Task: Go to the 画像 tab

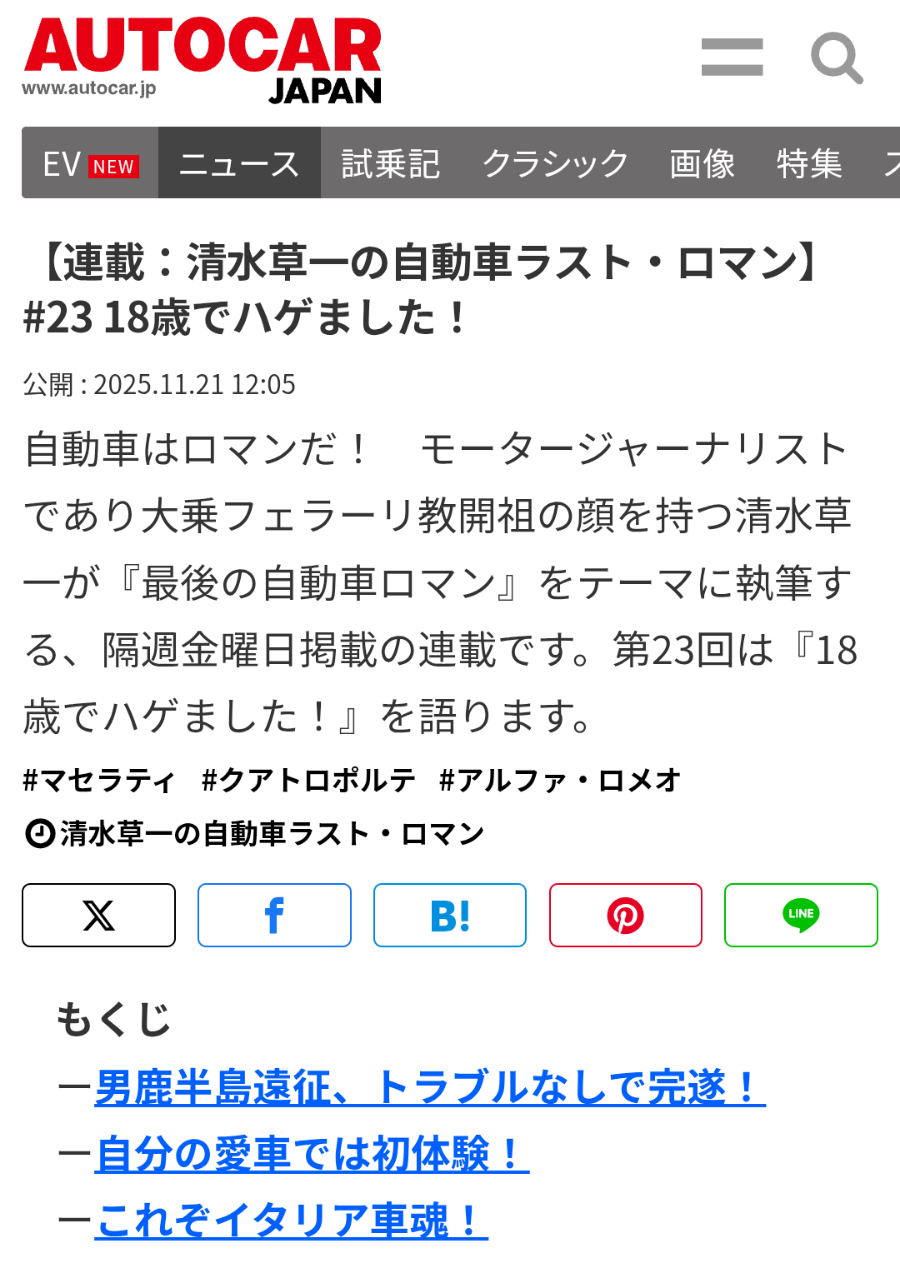Action: click(x=702, y=164)
